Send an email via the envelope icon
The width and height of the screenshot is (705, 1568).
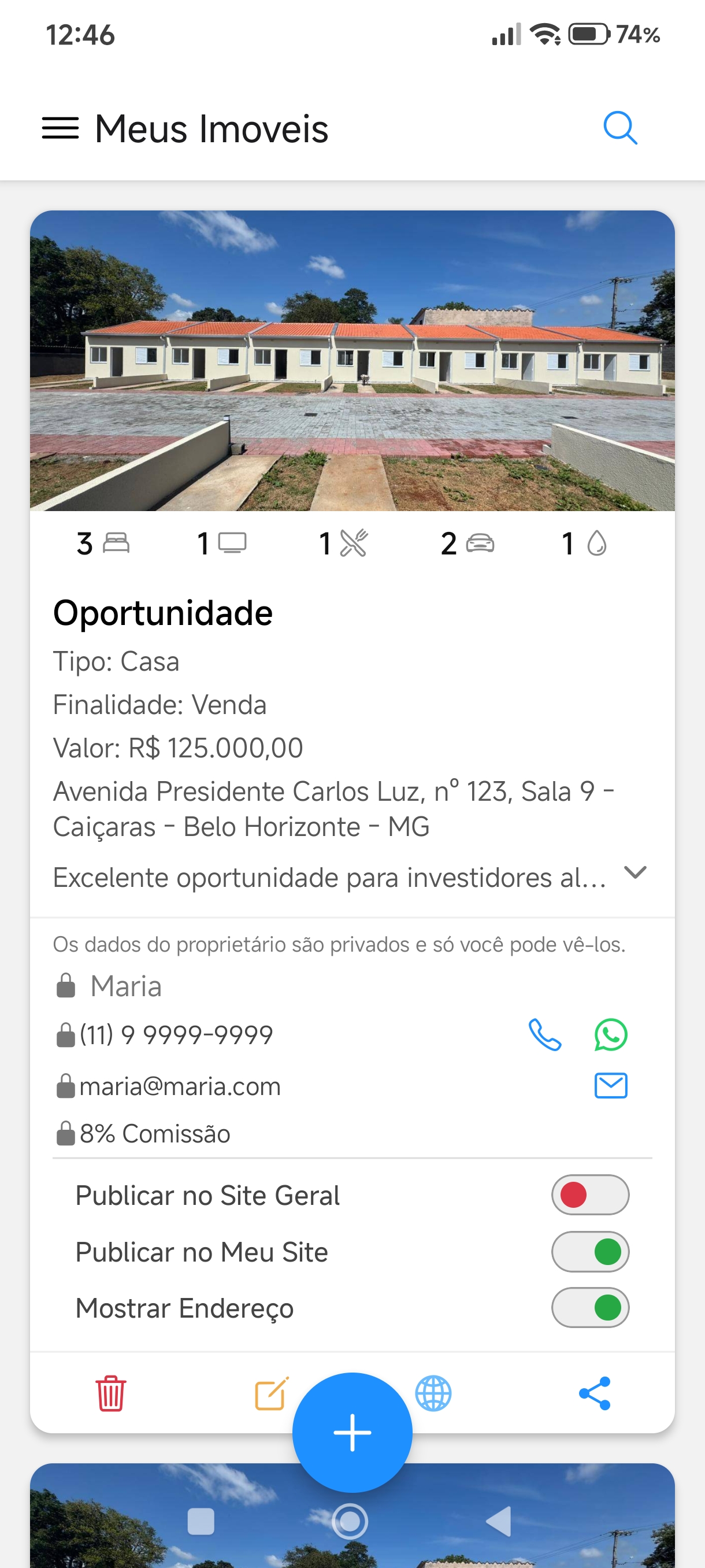click(x=611, y=1085)
